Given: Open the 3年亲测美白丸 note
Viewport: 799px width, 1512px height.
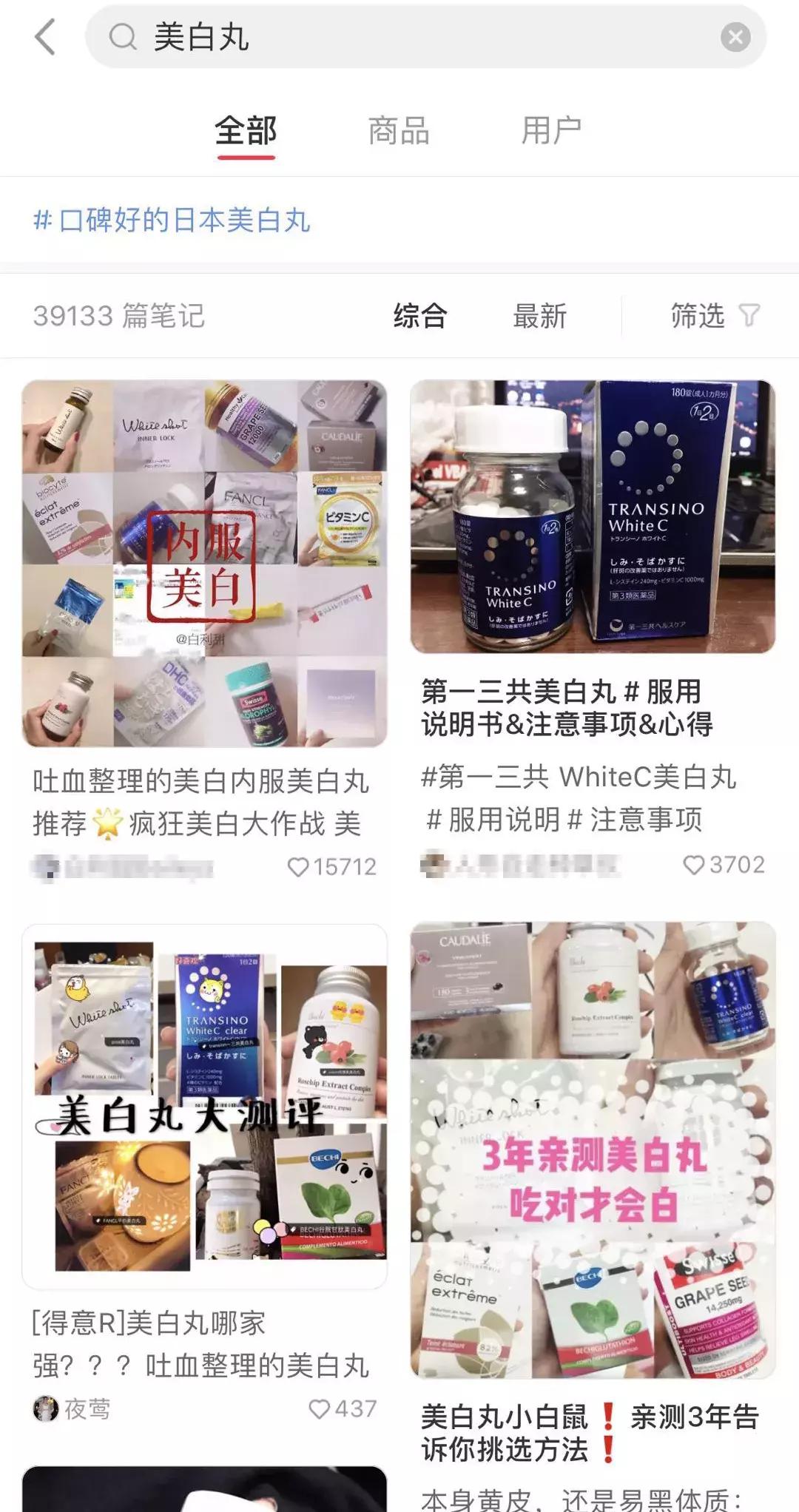Looking at the screenshot, I should coord(593,1150).
